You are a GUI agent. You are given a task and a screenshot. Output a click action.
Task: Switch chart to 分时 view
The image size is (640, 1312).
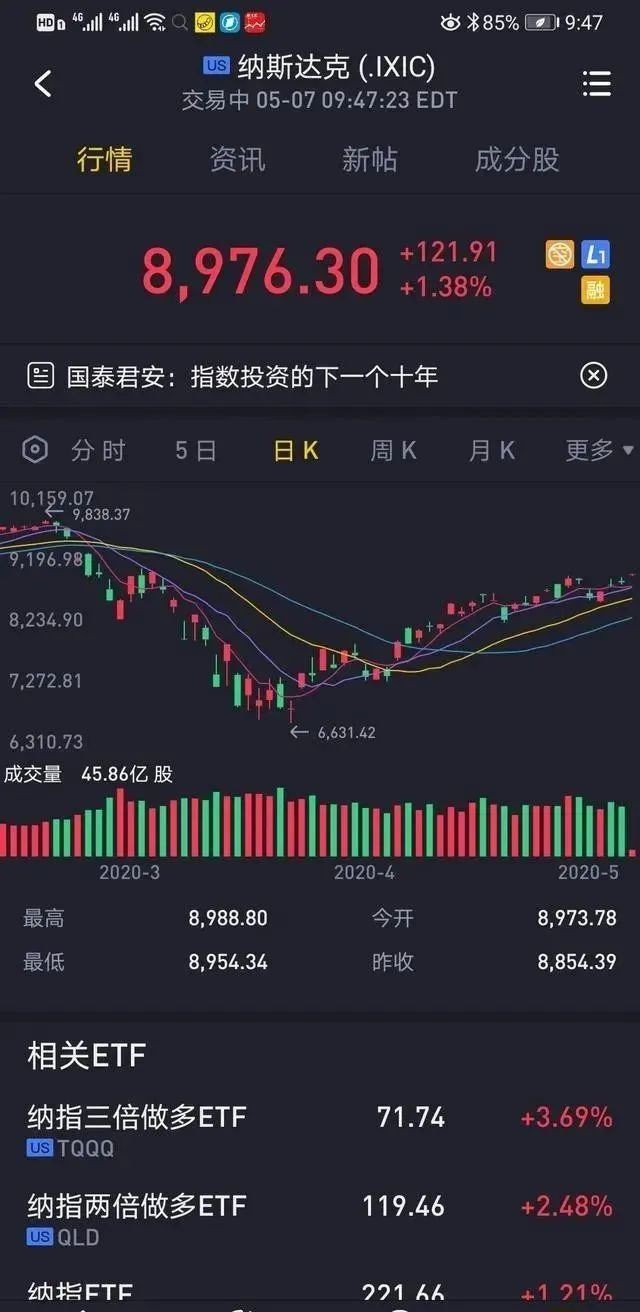tap(98, 450)
